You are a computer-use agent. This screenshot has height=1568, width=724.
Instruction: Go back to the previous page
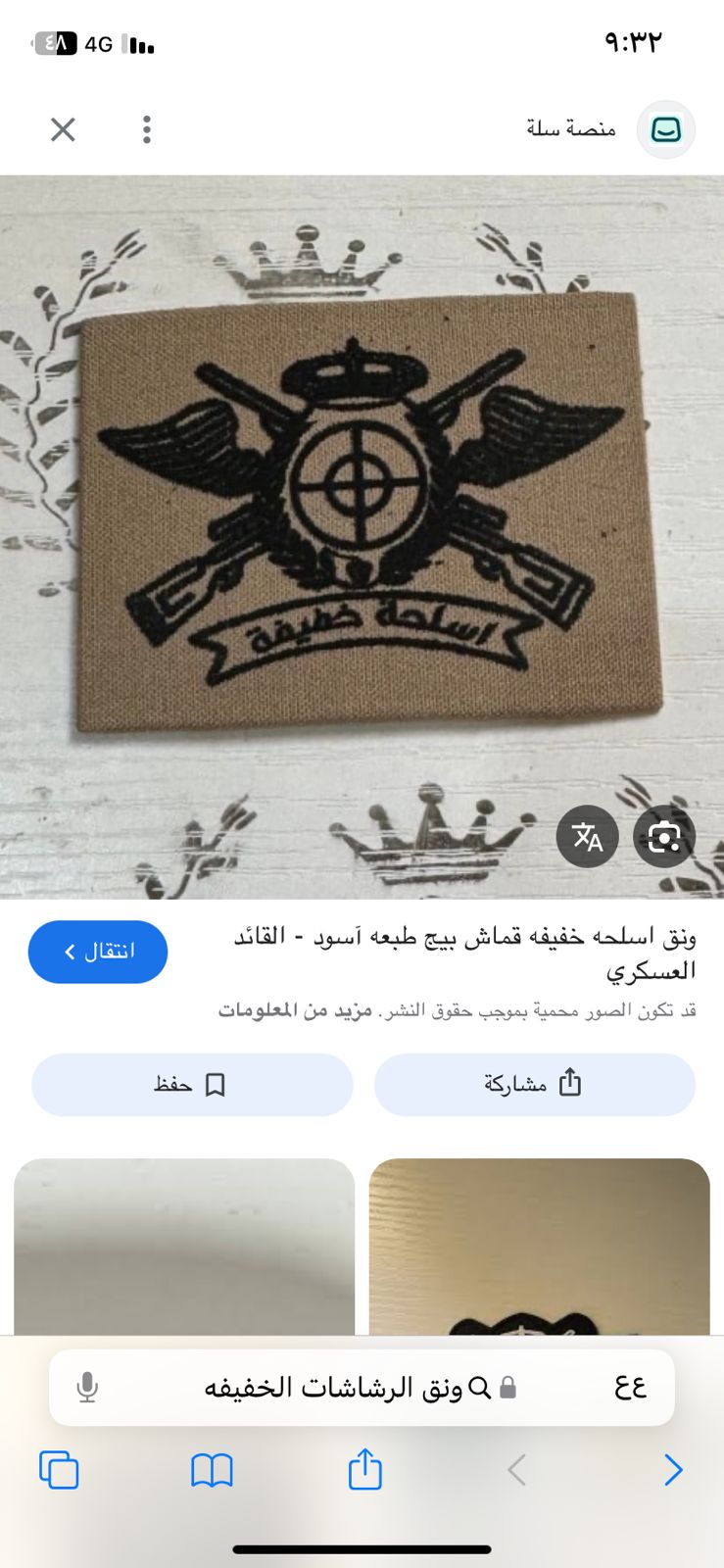(x=672, y=1470)
